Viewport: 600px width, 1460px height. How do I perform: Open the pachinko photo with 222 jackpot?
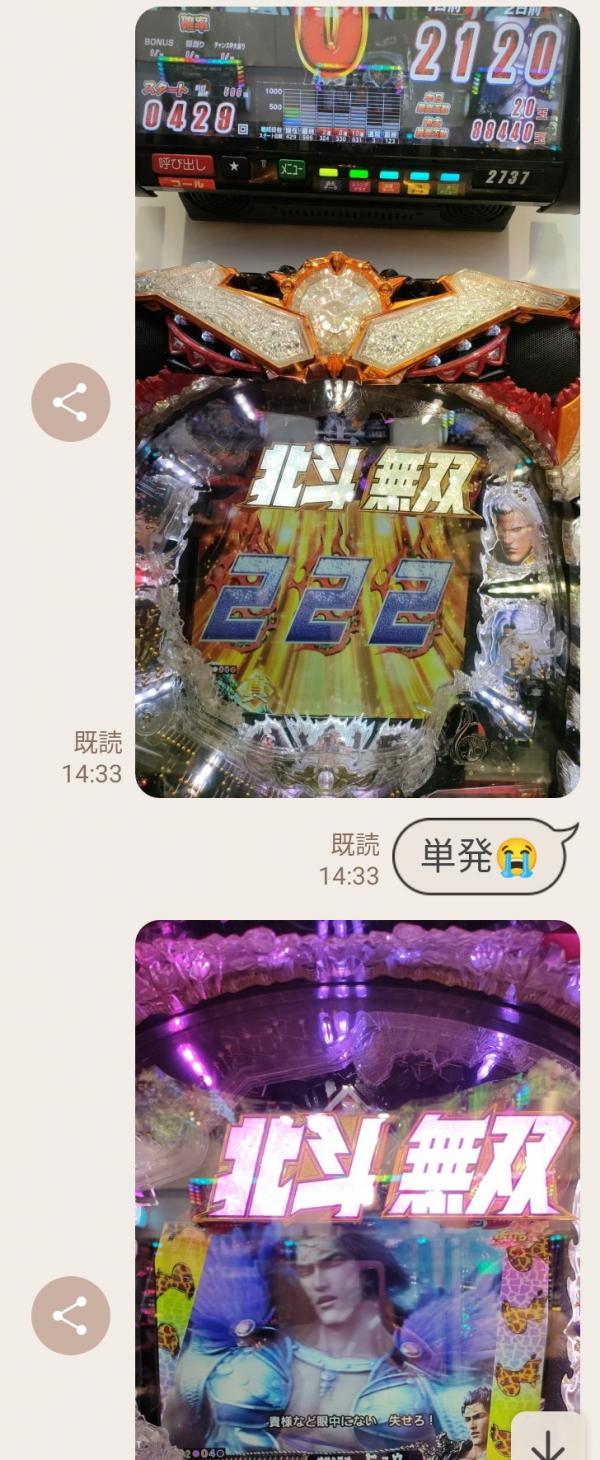(357, 402)
